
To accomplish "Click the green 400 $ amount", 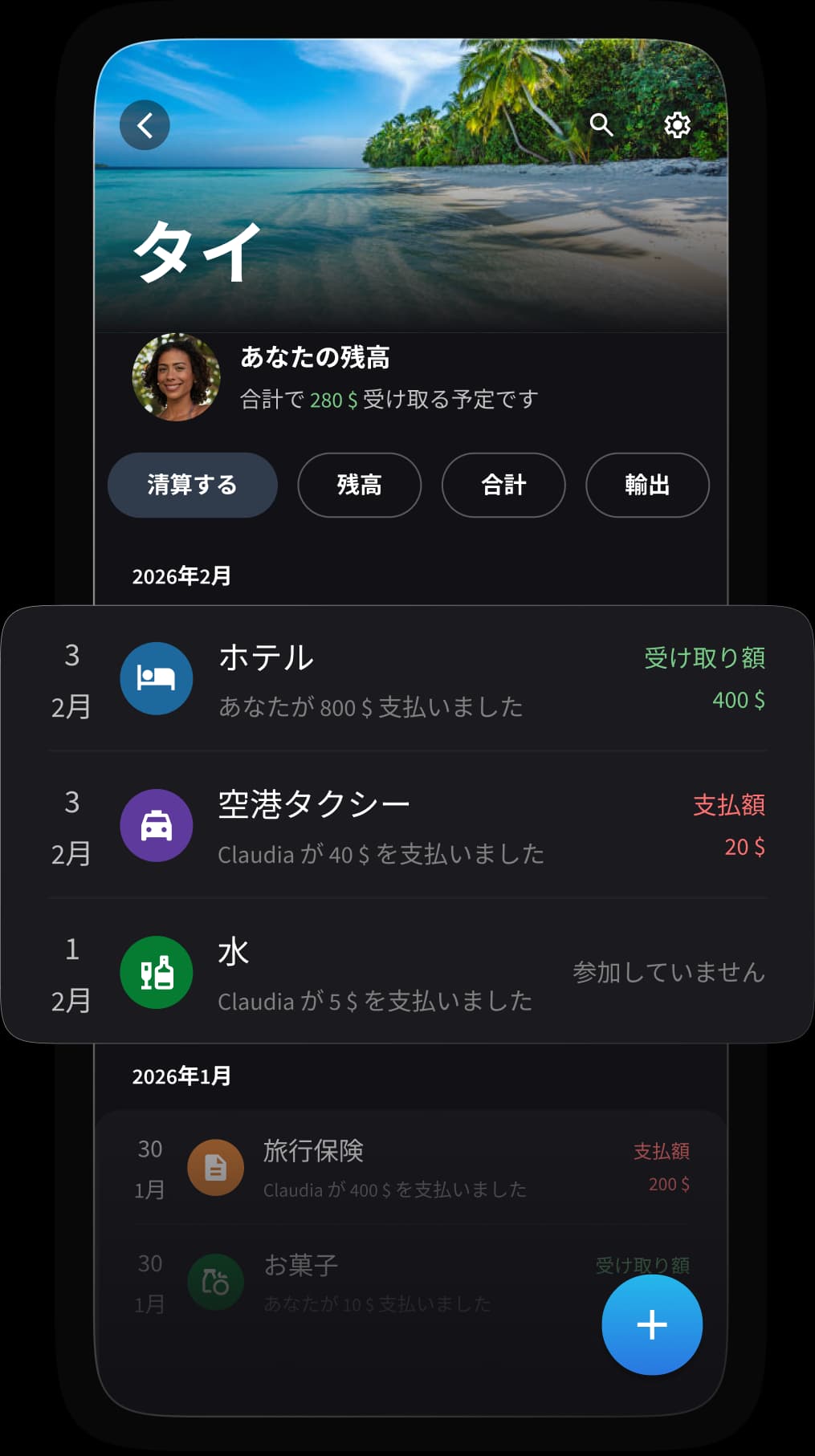I will pos(739,700).
